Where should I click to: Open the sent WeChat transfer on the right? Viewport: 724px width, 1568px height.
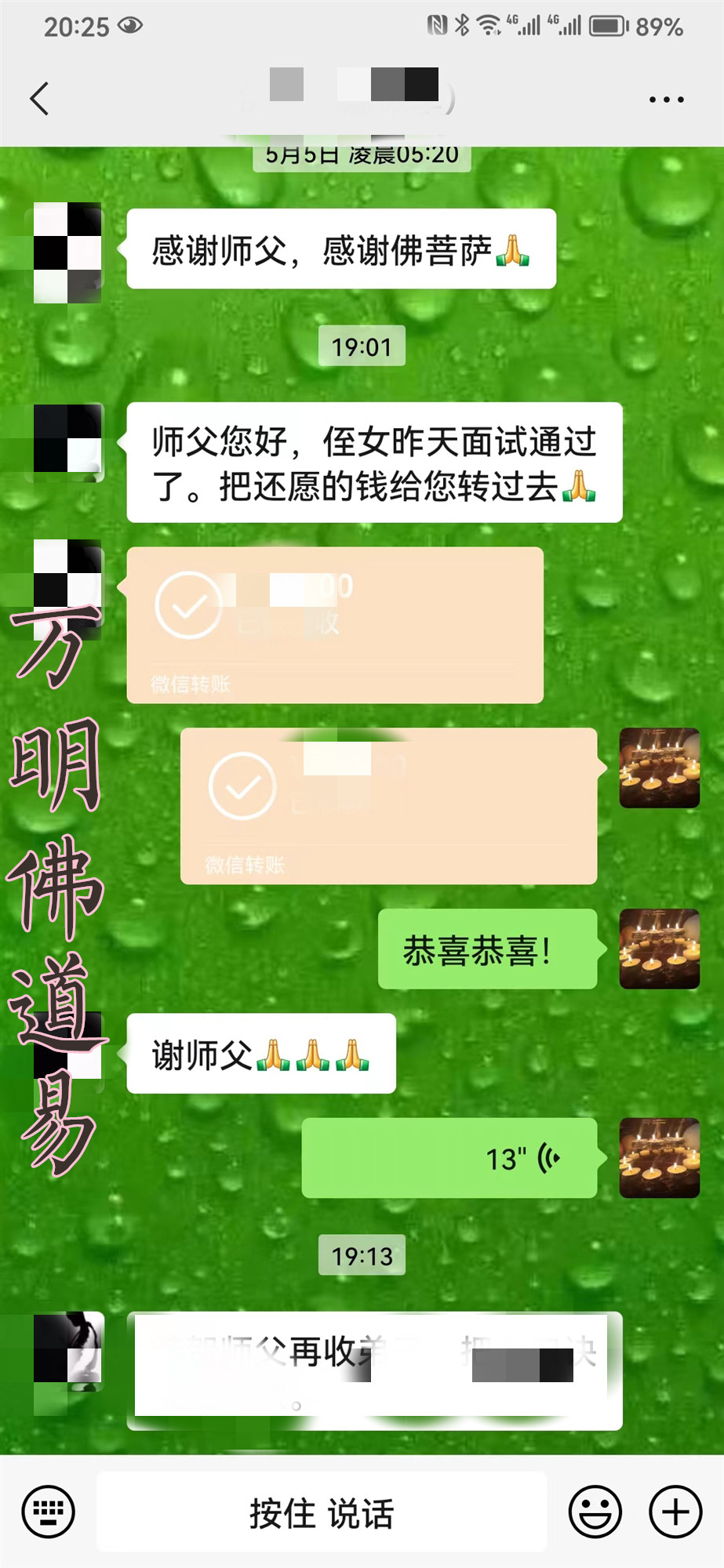388,806
